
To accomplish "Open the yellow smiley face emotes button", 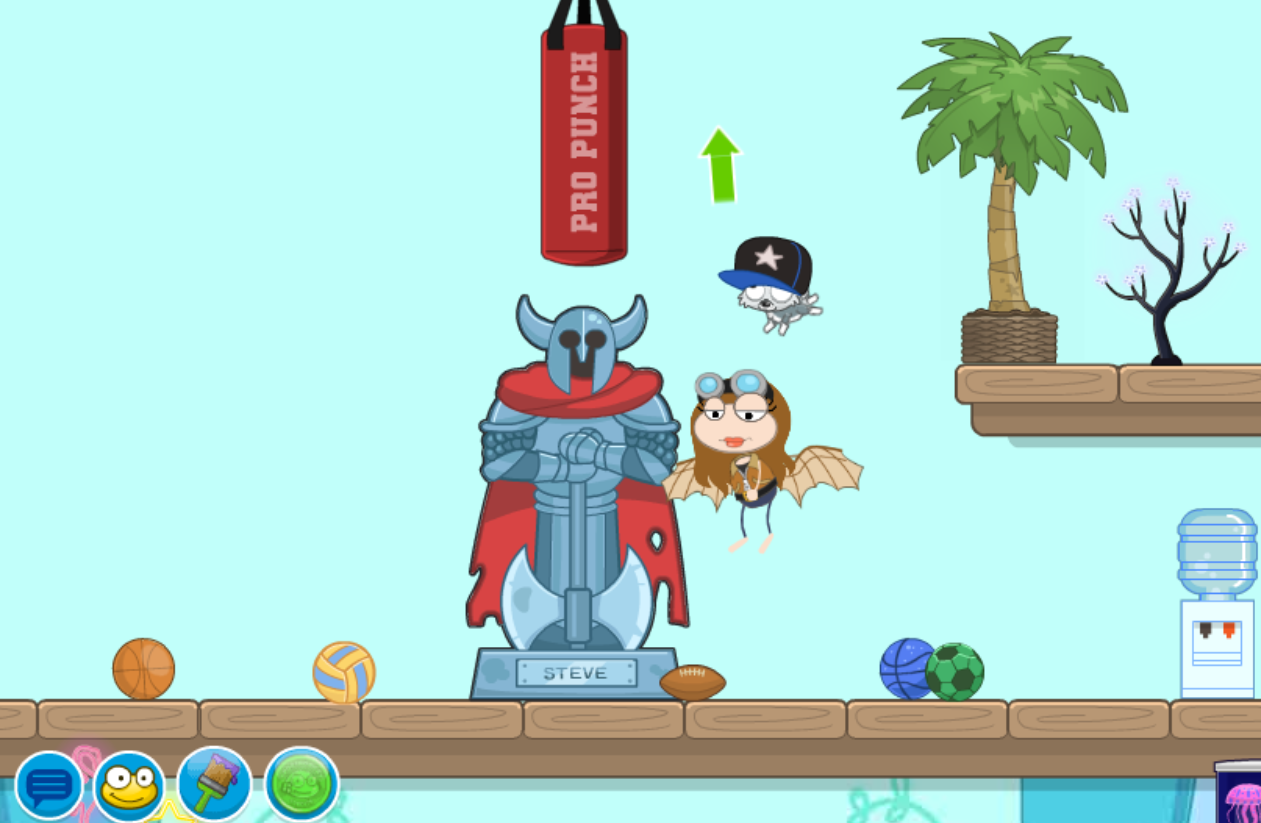I will 130,786.
